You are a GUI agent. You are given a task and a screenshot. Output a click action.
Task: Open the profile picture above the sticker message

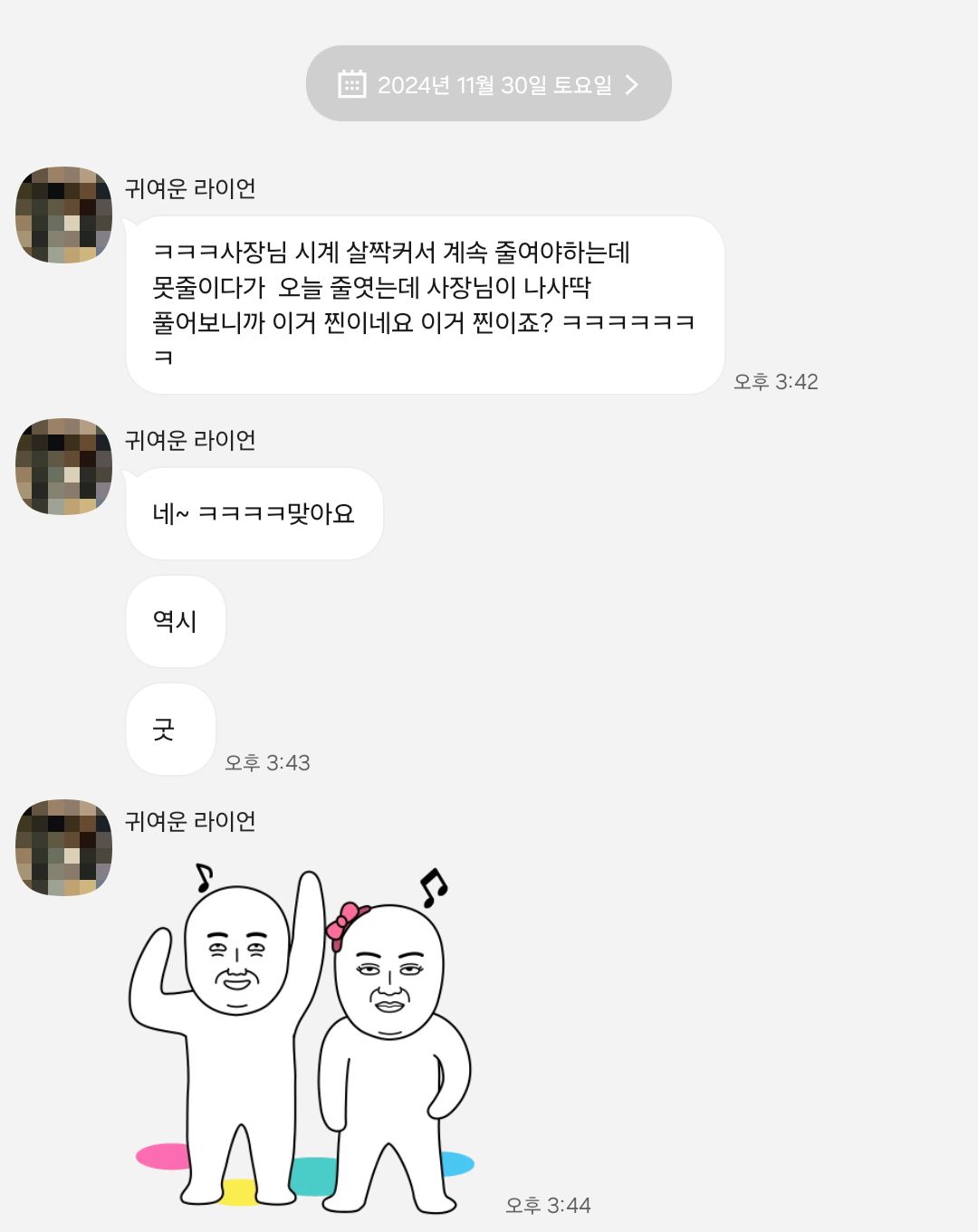coord(63,847)
